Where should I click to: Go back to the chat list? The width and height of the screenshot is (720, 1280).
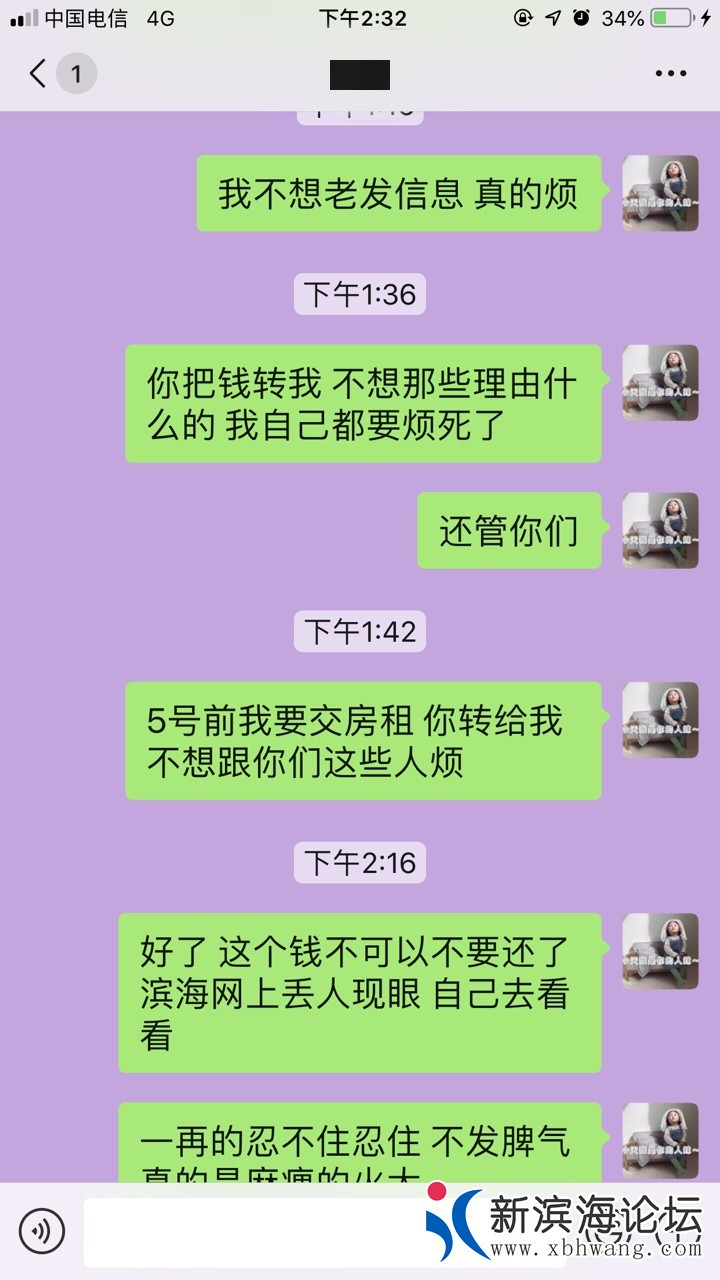pyautogui.click(x=40, y=74)
